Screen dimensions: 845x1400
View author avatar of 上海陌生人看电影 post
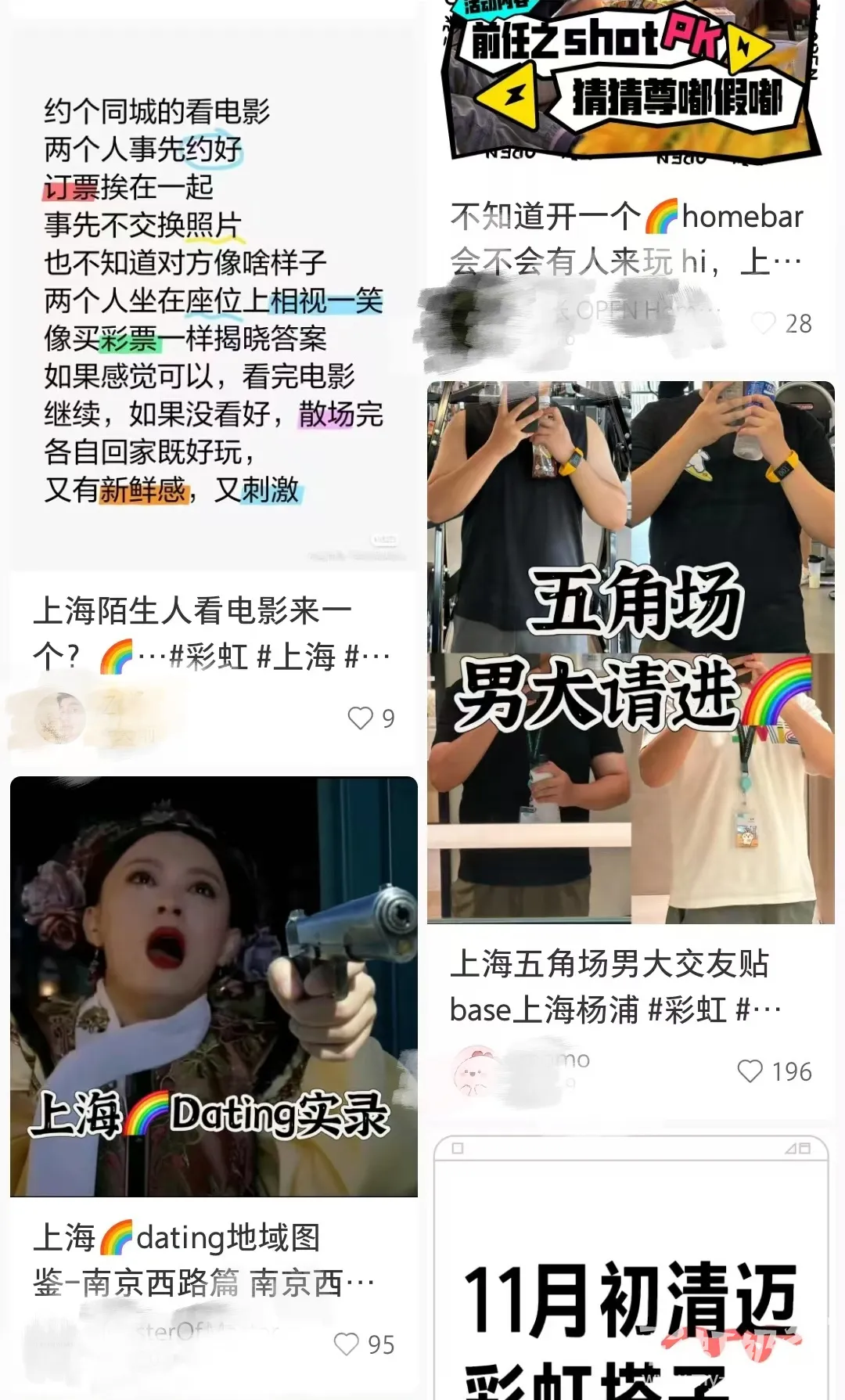[x=60, y=718]
